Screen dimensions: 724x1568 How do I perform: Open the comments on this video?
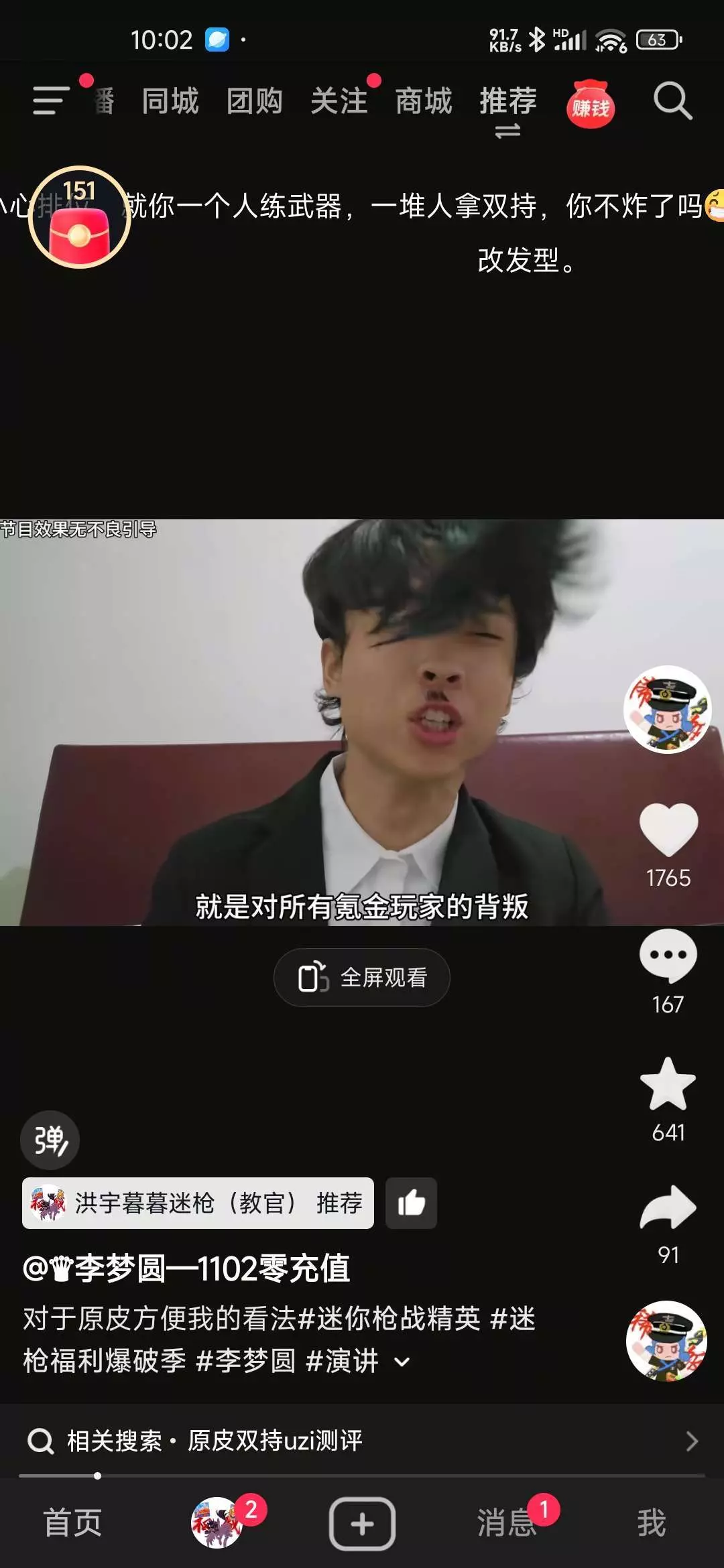668,956
